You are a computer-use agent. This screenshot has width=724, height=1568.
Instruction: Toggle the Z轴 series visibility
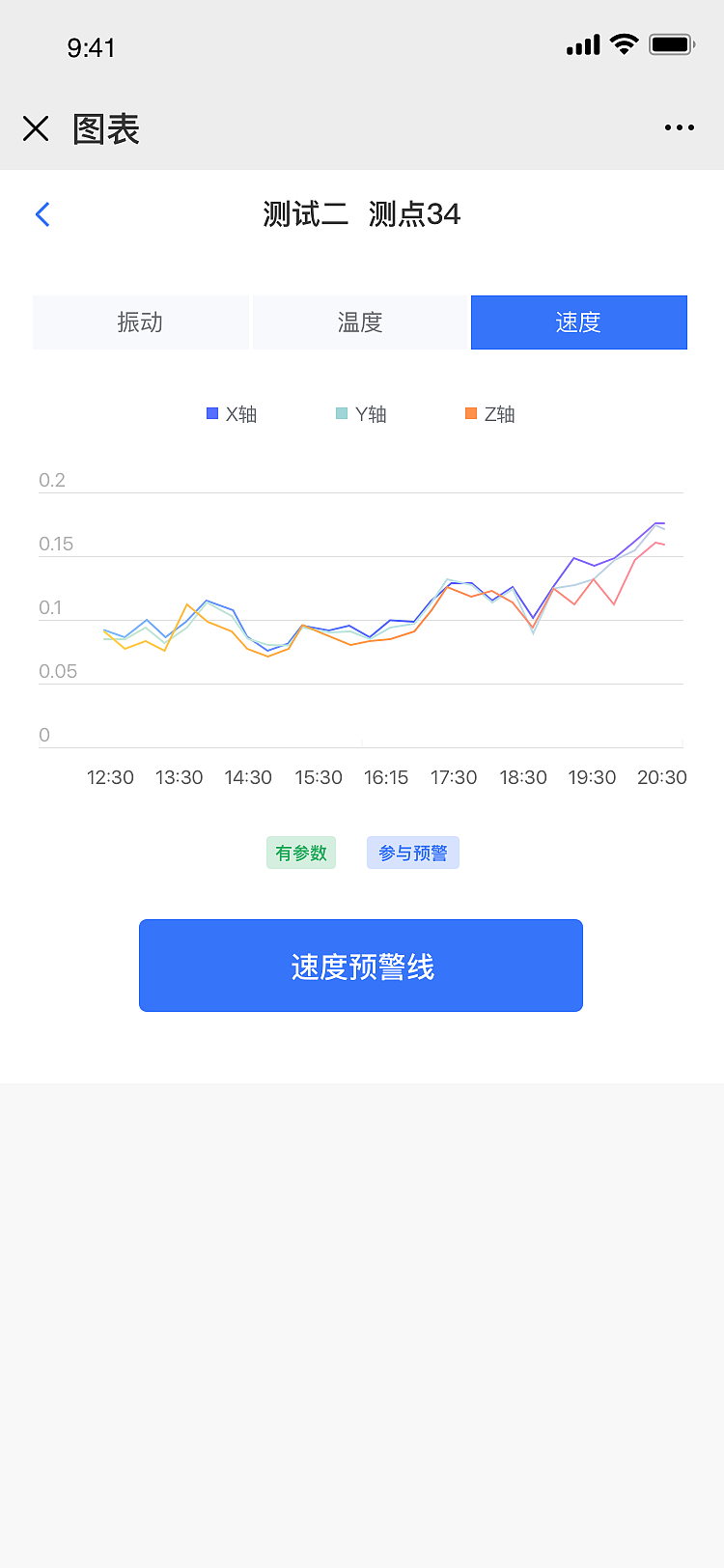point(492,413)
